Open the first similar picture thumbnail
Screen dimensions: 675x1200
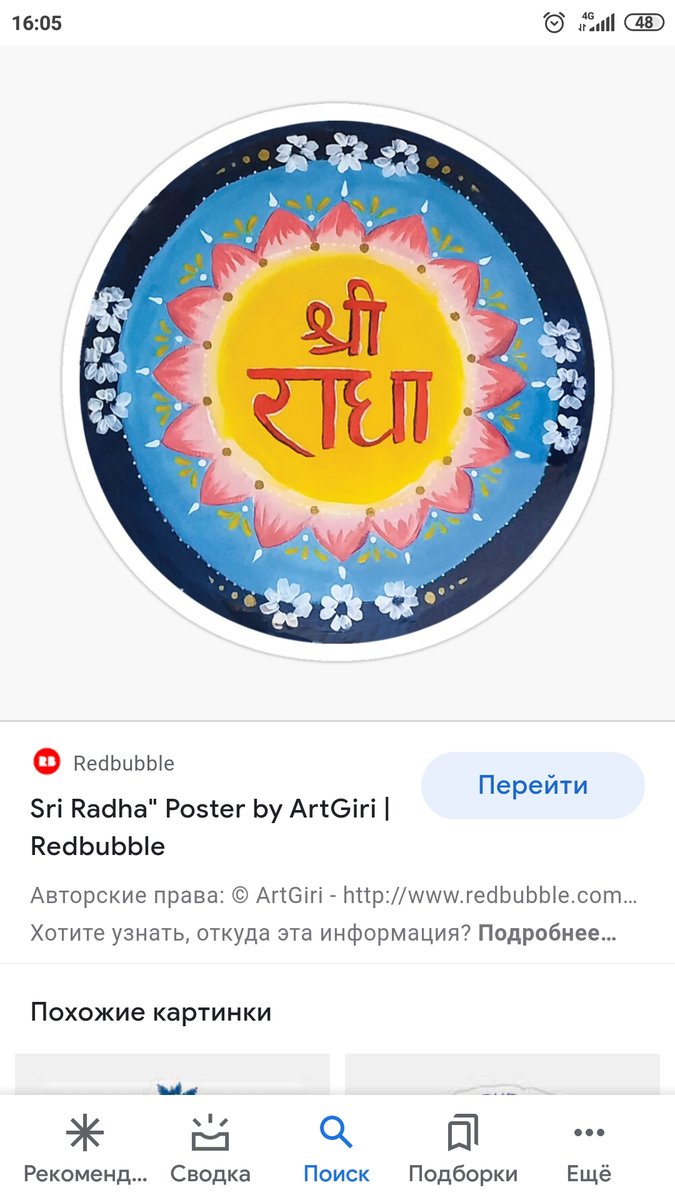(172, 1075)
